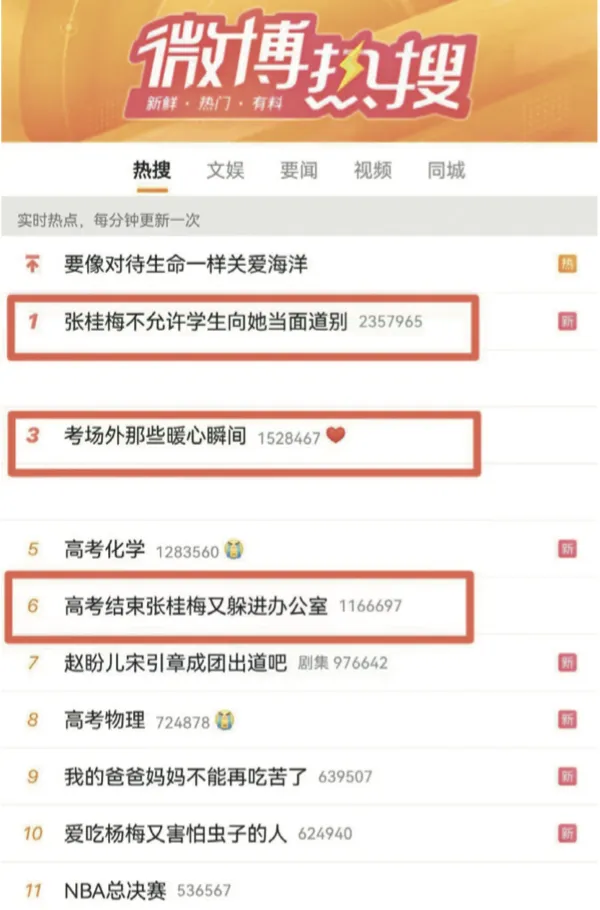Screen dimensions: 600x910
Task: Select the 热搜 tab
Action: point(152,170)
